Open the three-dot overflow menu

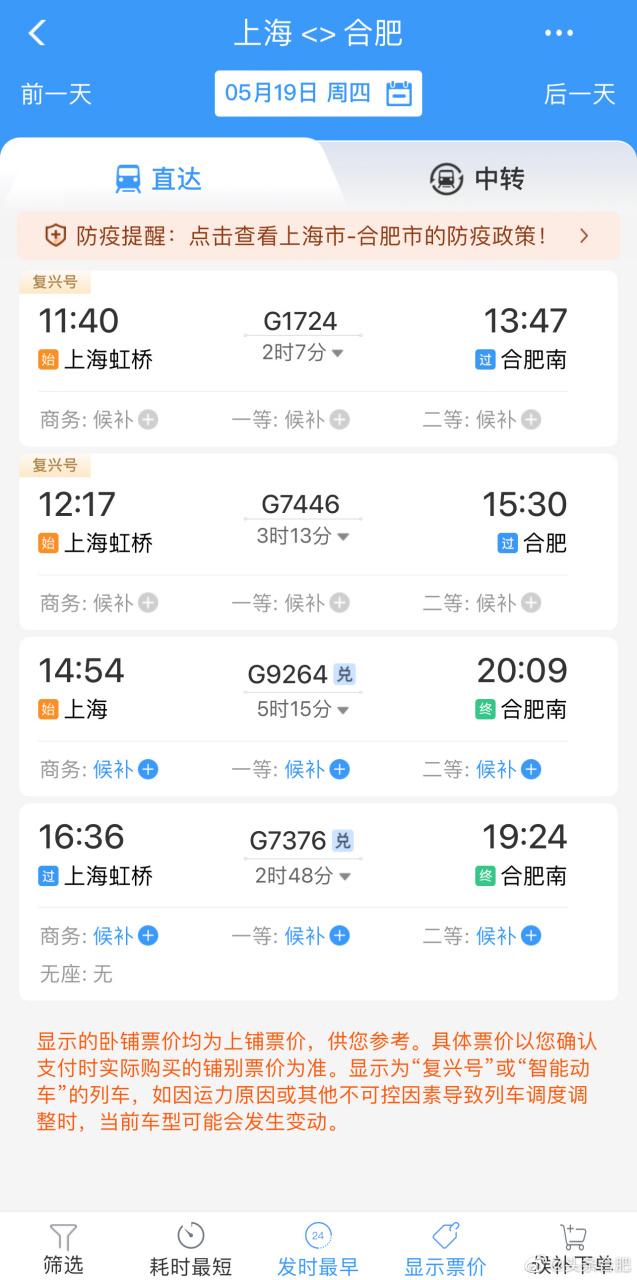558,33
